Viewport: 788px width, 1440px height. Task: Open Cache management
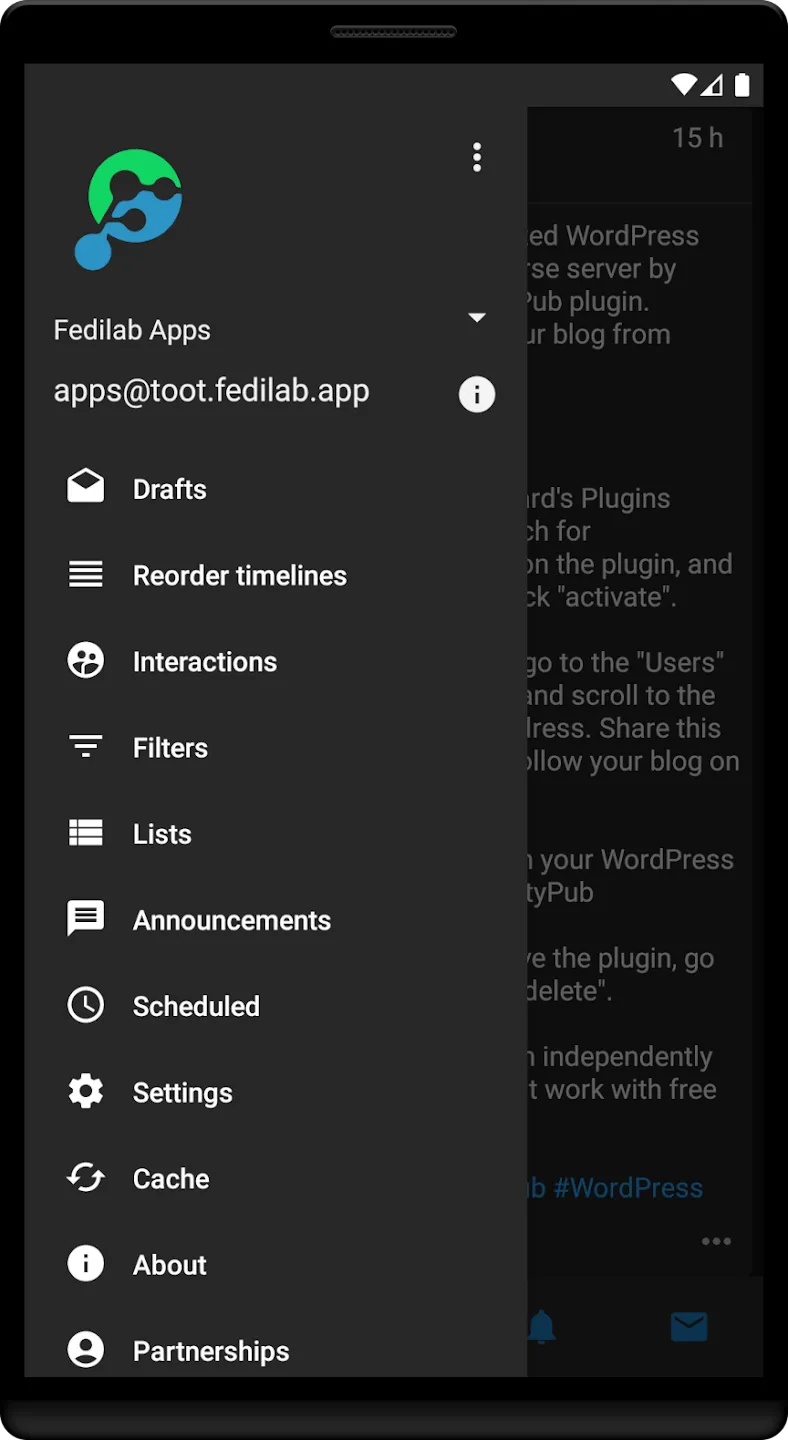276,1178
